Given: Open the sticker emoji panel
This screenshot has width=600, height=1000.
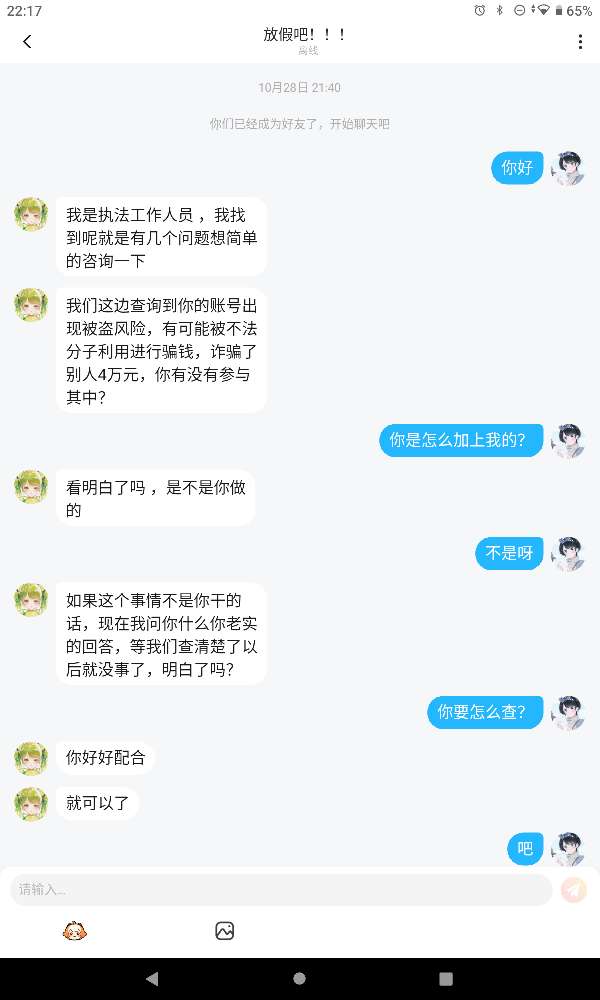Looking at the screenshot, I should pyautogui.click(x=75, y=931).
